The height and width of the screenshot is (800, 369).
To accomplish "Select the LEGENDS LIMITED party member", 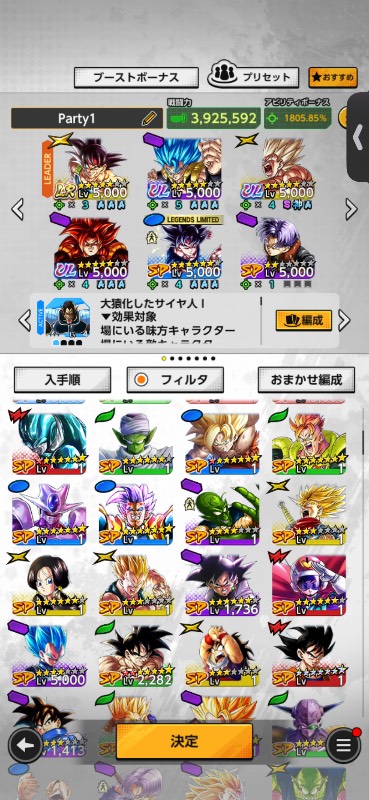I will 186,252.
